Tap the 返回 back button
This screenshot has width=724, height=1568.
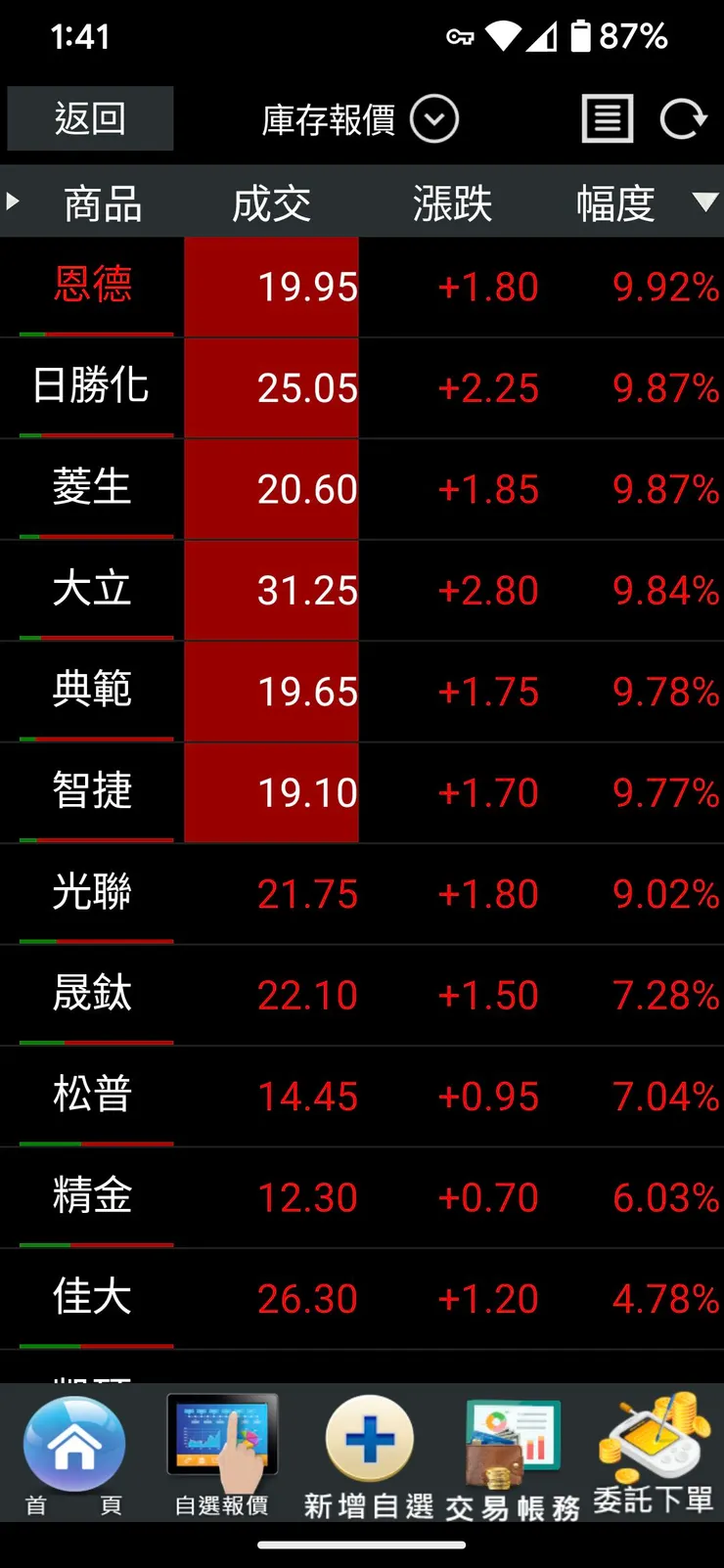pos(90,118)
